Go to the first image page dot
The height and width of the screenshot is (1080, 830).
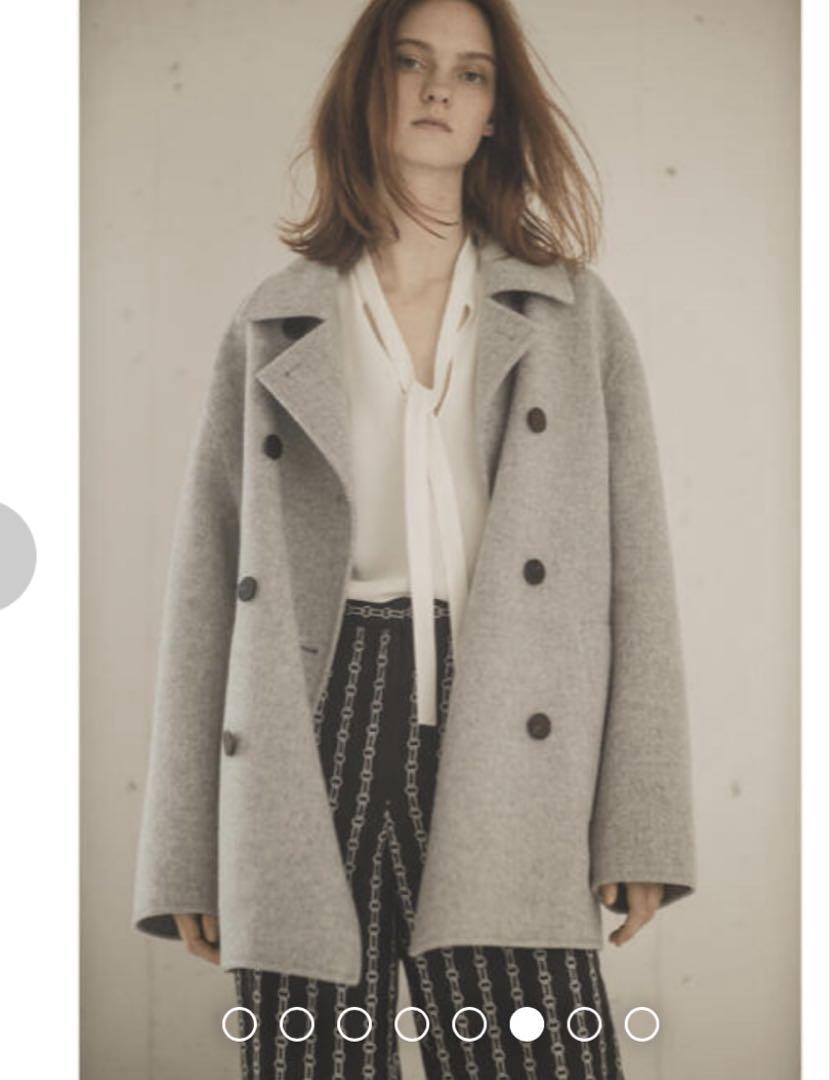[x=239, y=1024]
